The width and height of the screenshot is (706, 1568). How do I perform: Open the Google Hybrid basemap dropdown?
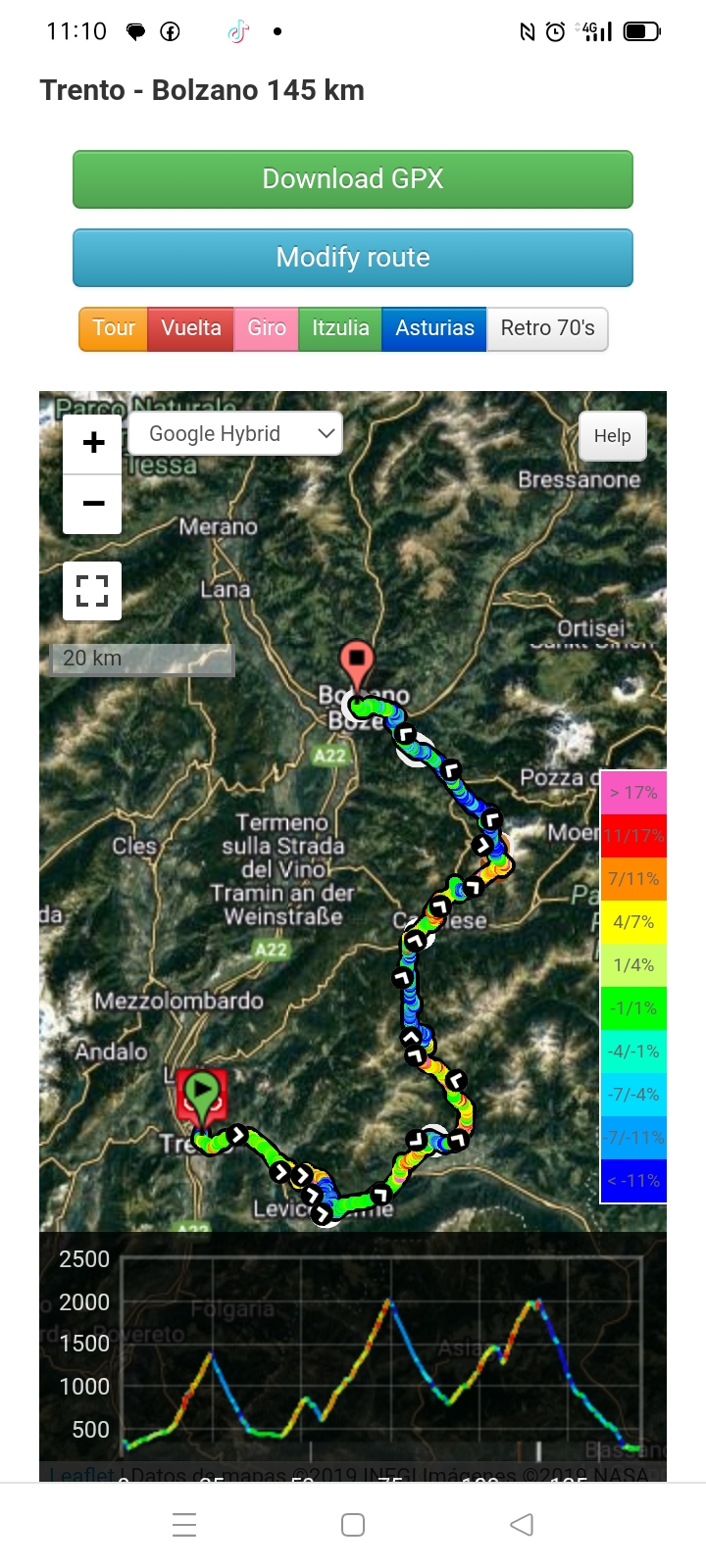(235, 433)
